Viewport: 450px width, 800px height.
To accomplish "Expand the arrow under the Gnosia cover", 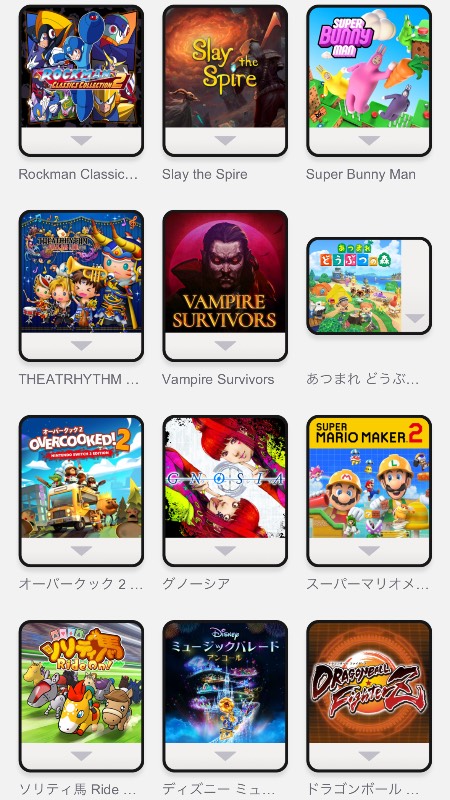I will pos(225,551).
